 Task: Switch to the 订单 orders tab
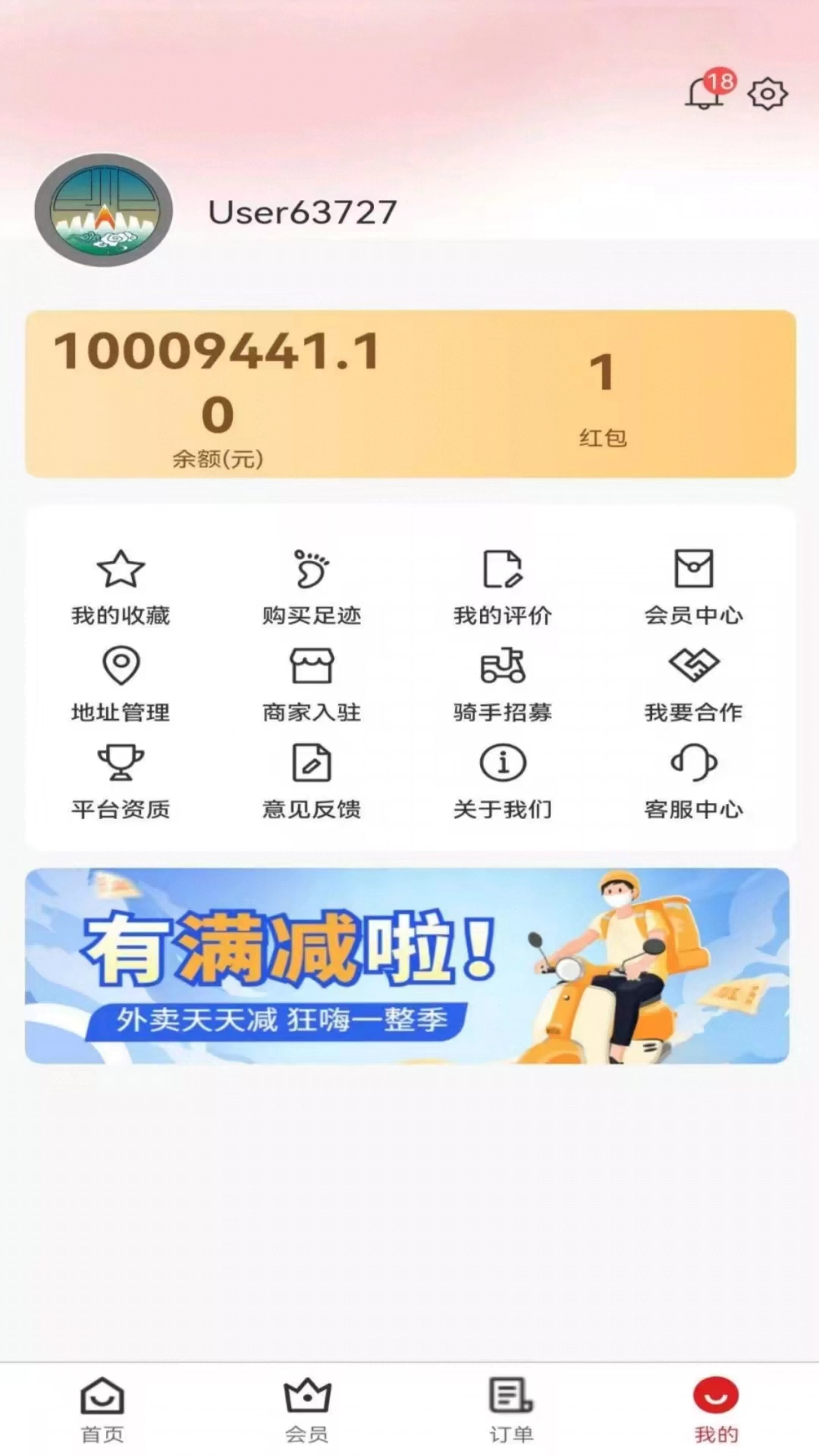pos(511,1409)
